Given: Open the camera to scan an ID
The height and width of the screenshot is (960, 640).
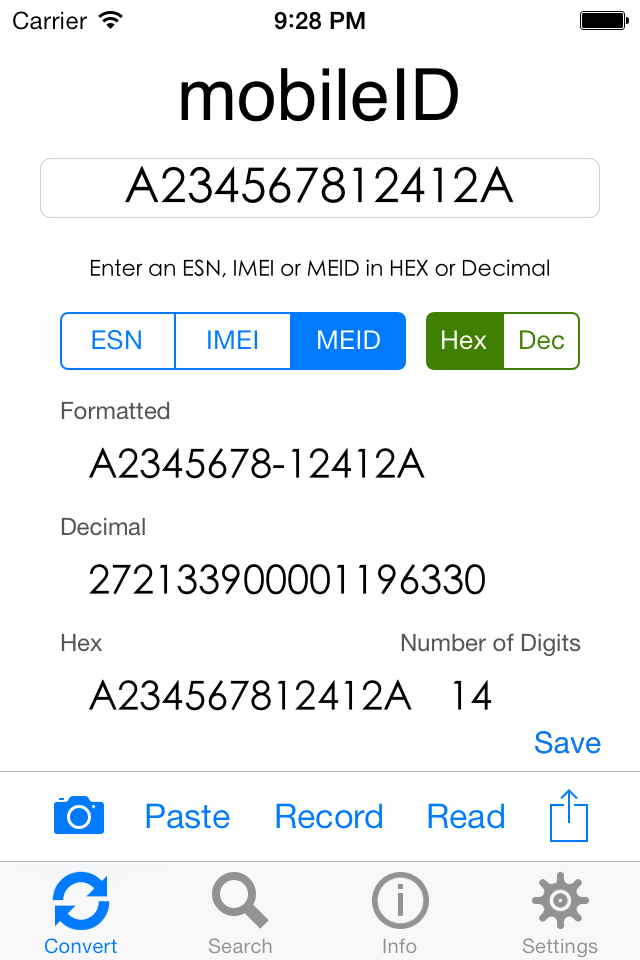Looking at the screenshot, I should tap(79, 816).
